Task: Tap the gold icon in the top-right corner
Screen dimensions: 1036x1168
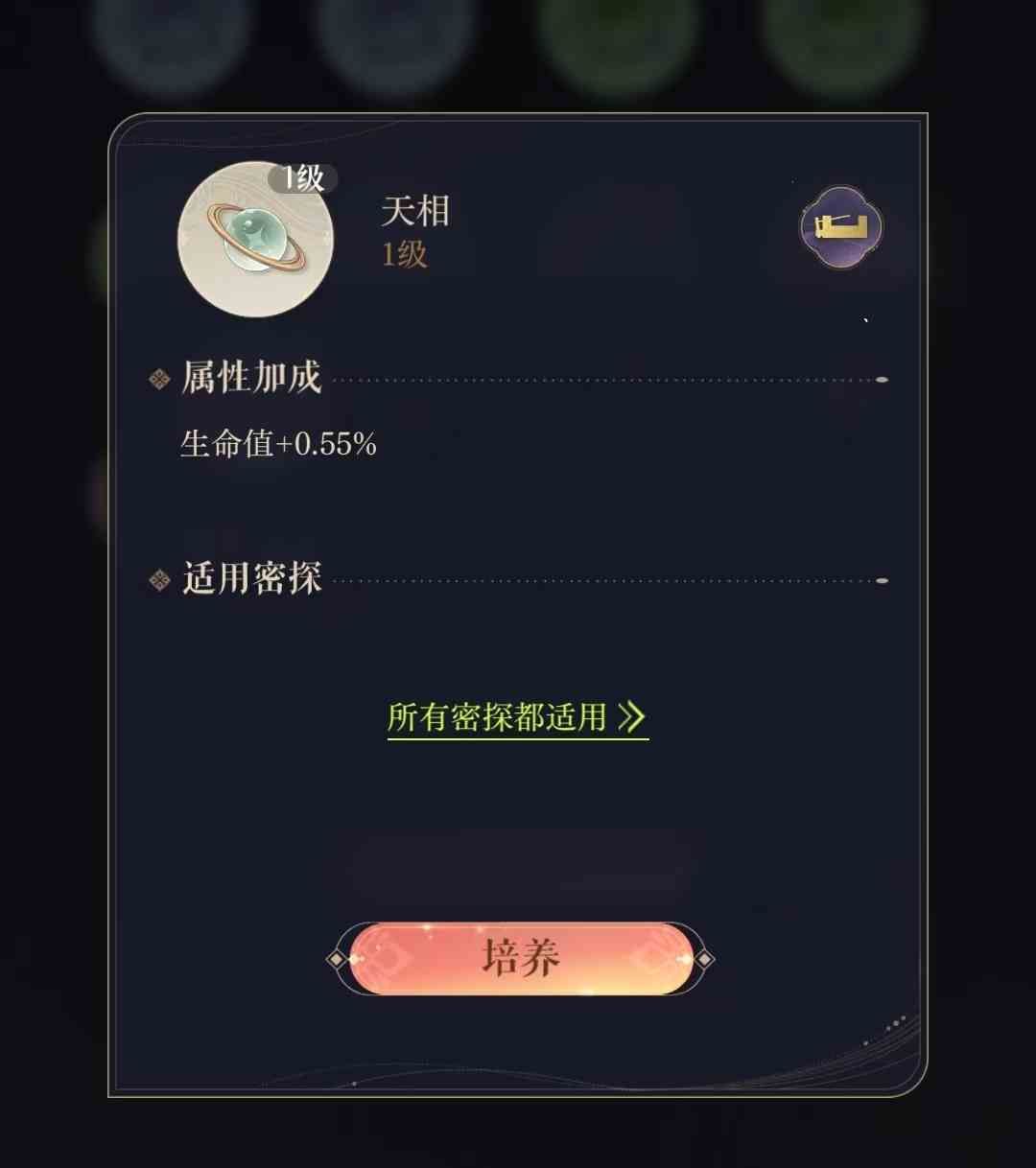Action: click(x=841, y=227)
